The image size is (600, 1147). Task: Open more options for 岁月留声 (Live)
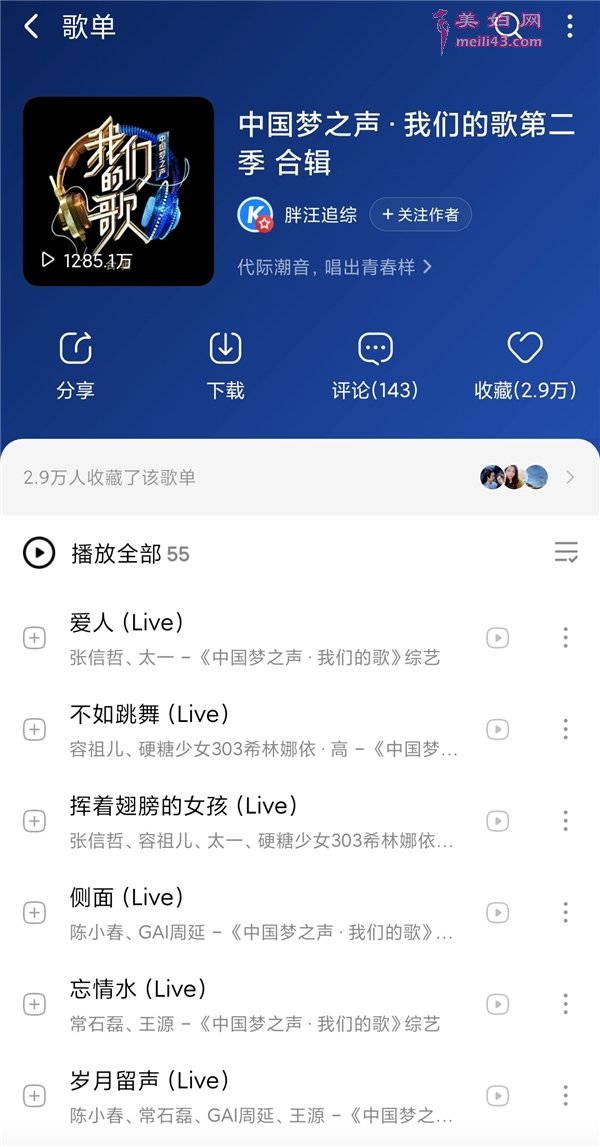tap(566, 1095)
